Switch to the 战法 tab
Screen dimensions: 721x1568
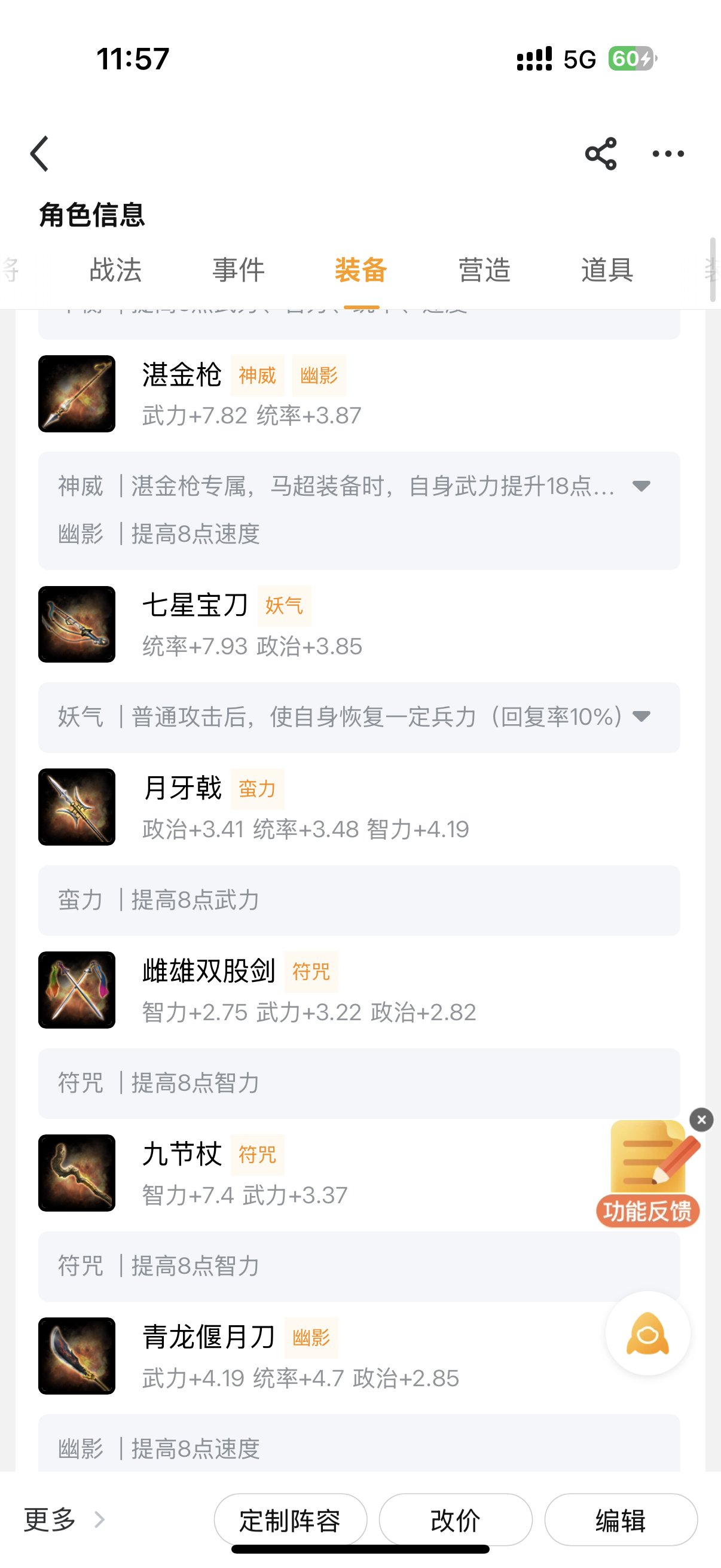point(115,270)
